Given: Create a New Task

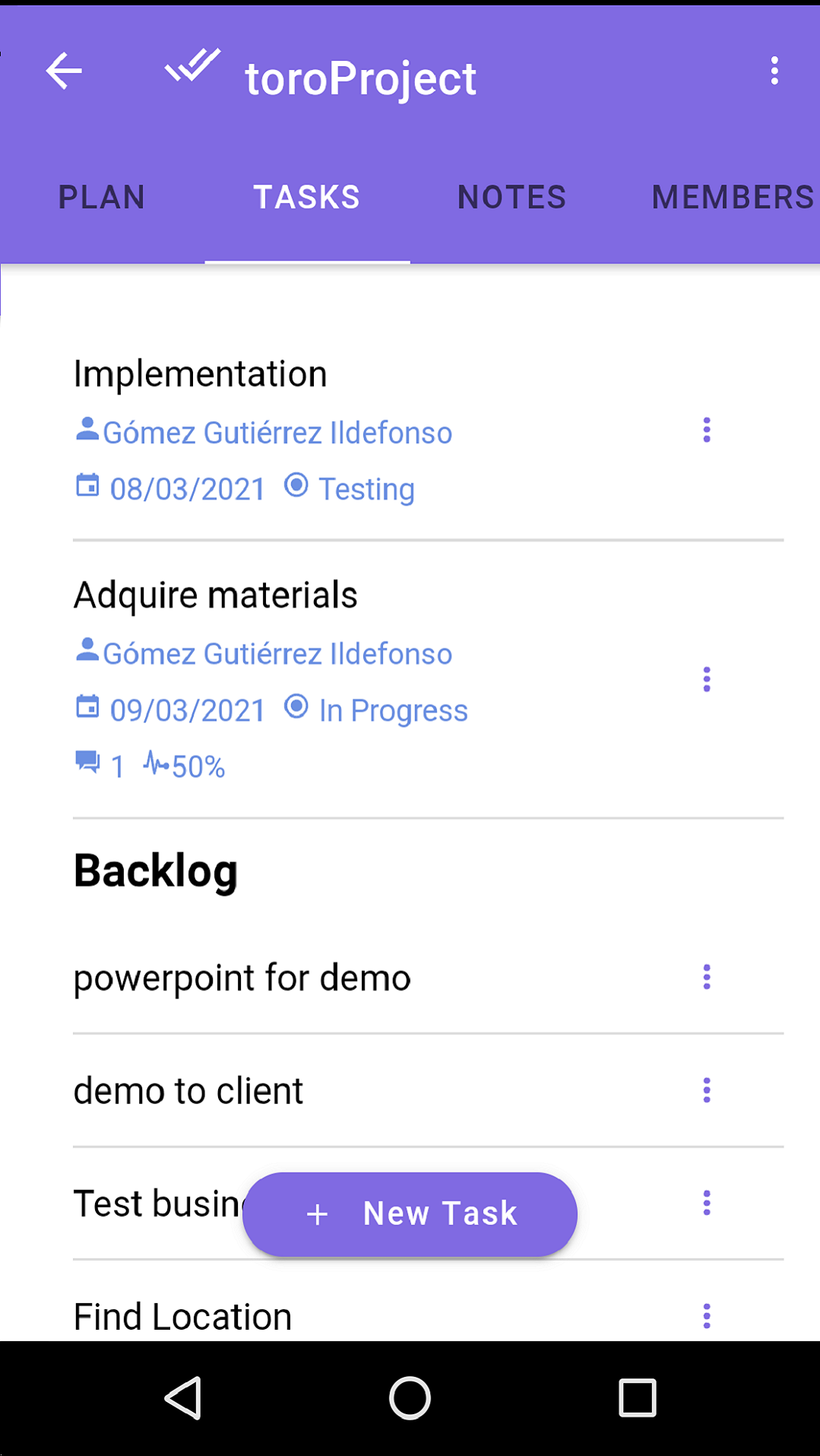Looking at the screenshot, I should (x=410, y=1214).
